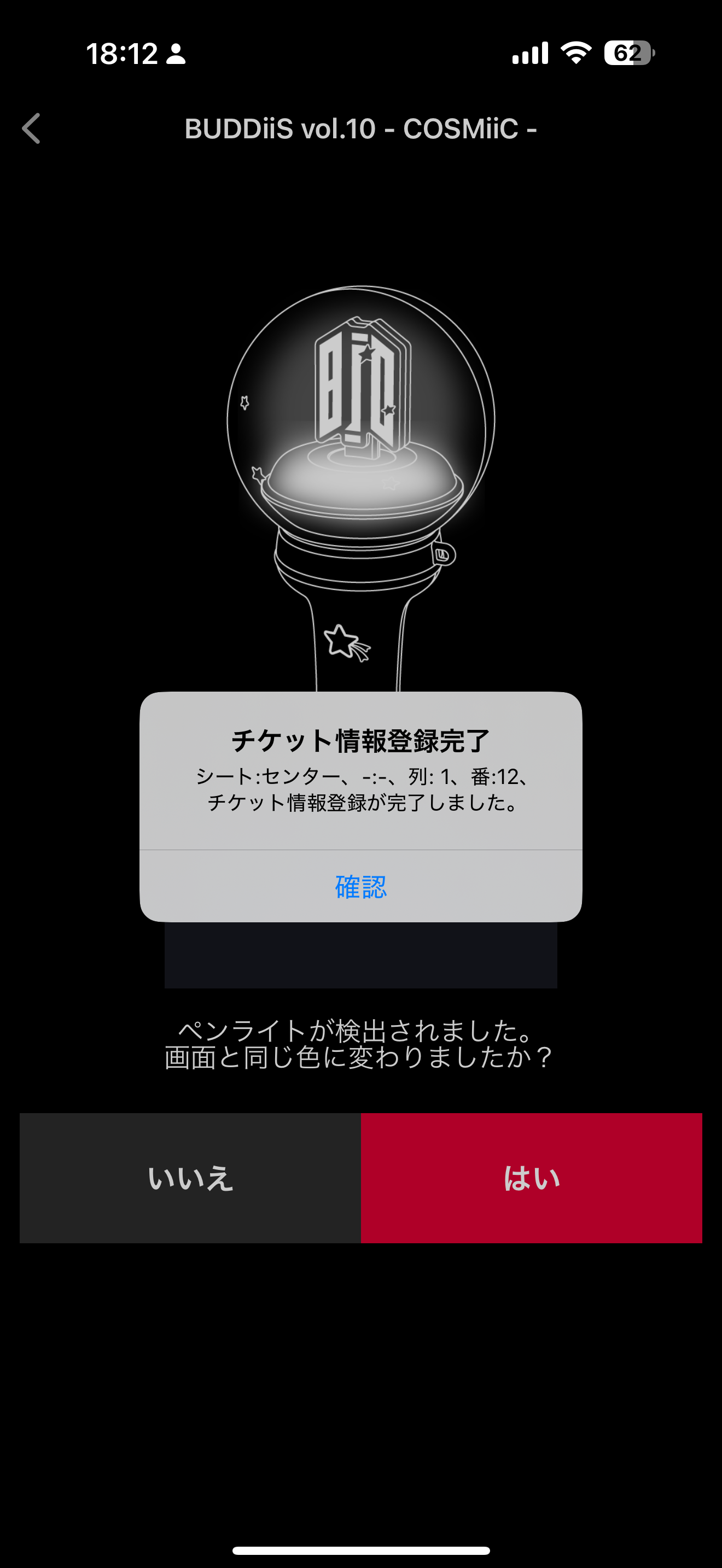Choose いいえ for the penlight color question
The width and height of the screenshot is (722, 1568).
click(190, 1178)
